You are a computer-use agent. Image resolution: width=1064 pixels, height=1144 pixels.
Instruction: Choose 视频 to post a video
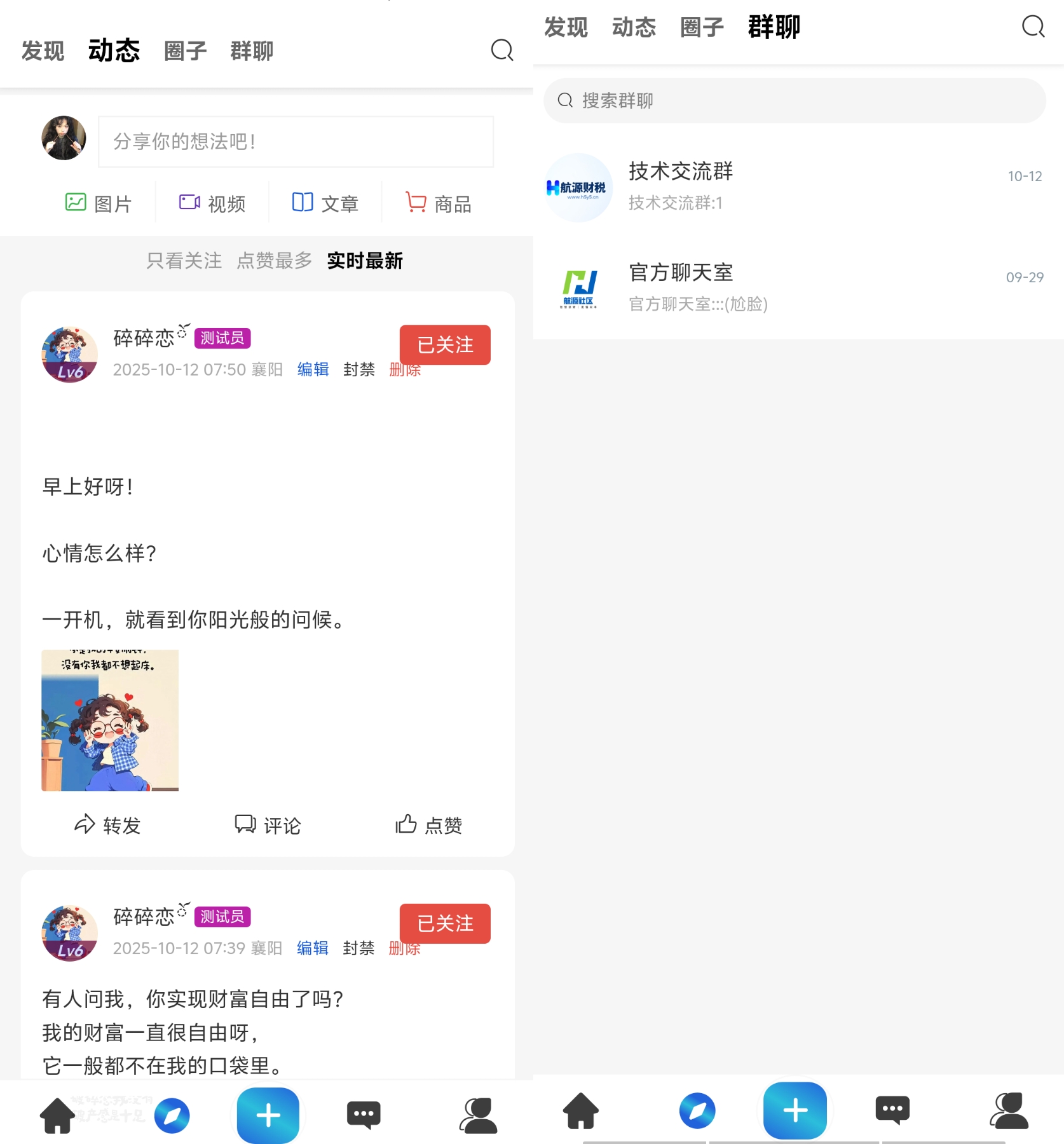tap(212, 203)
